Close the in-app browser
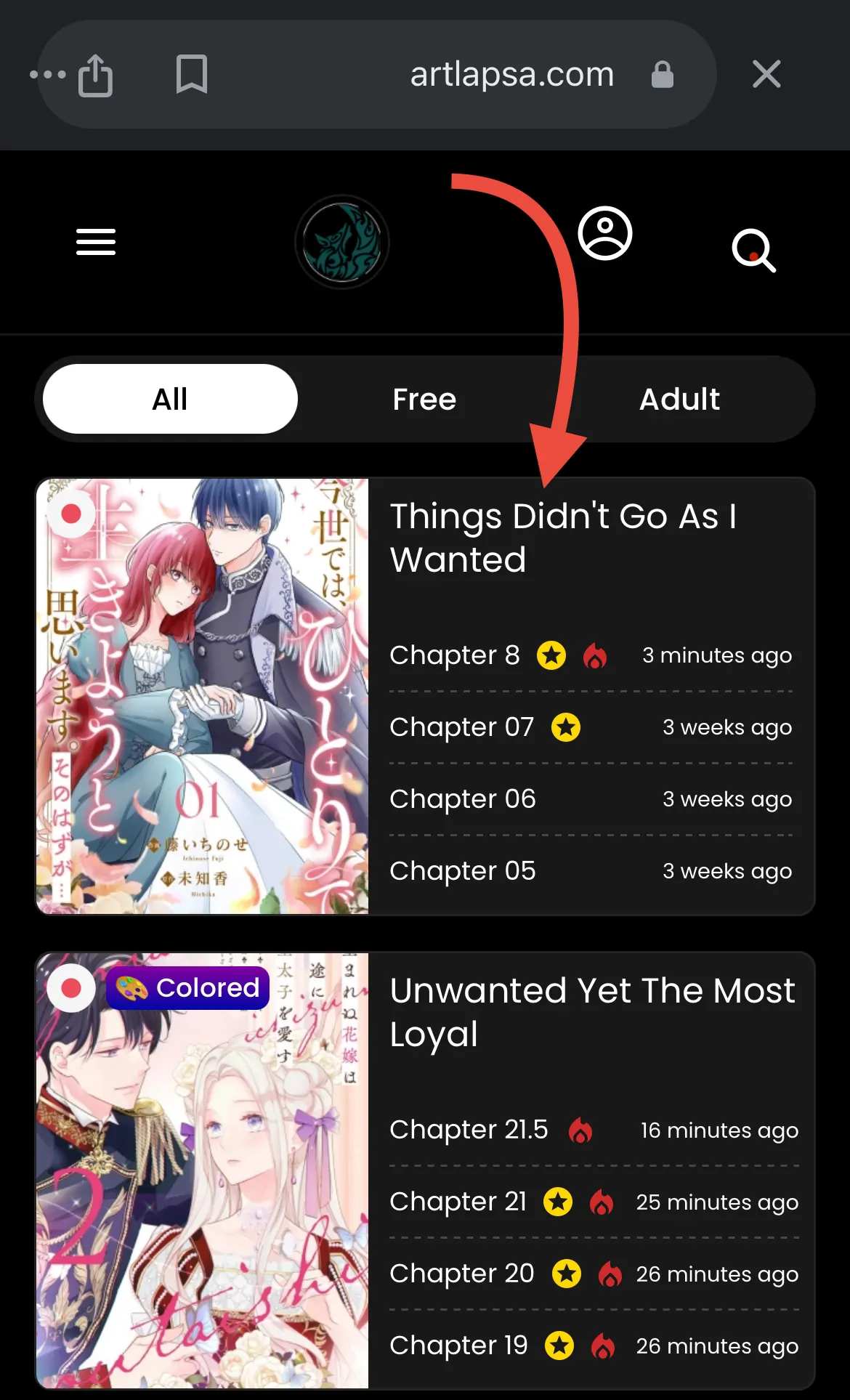 (x=766, y=74)
